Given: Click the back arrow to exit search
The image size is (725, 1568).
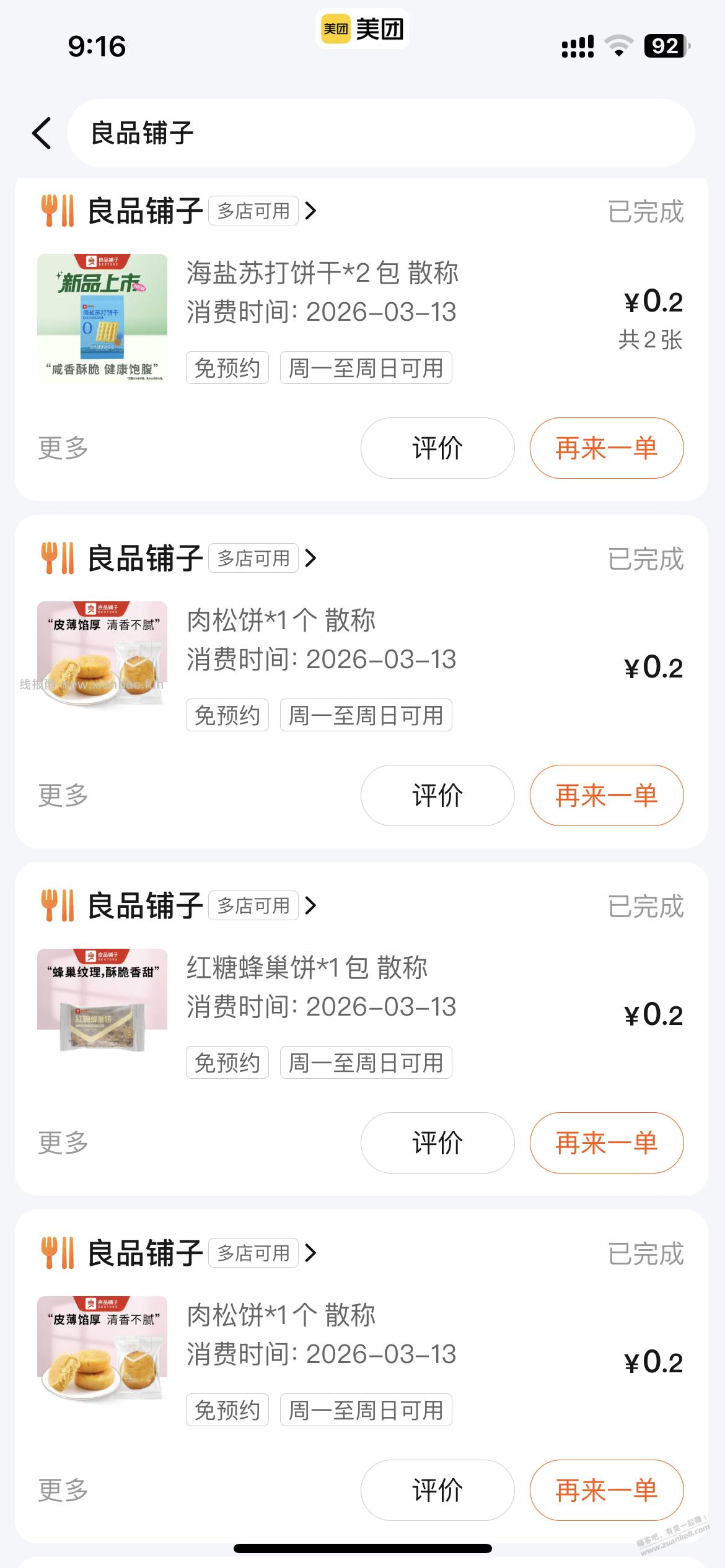Looking at the screenshot, I should (x=41, y=133).
